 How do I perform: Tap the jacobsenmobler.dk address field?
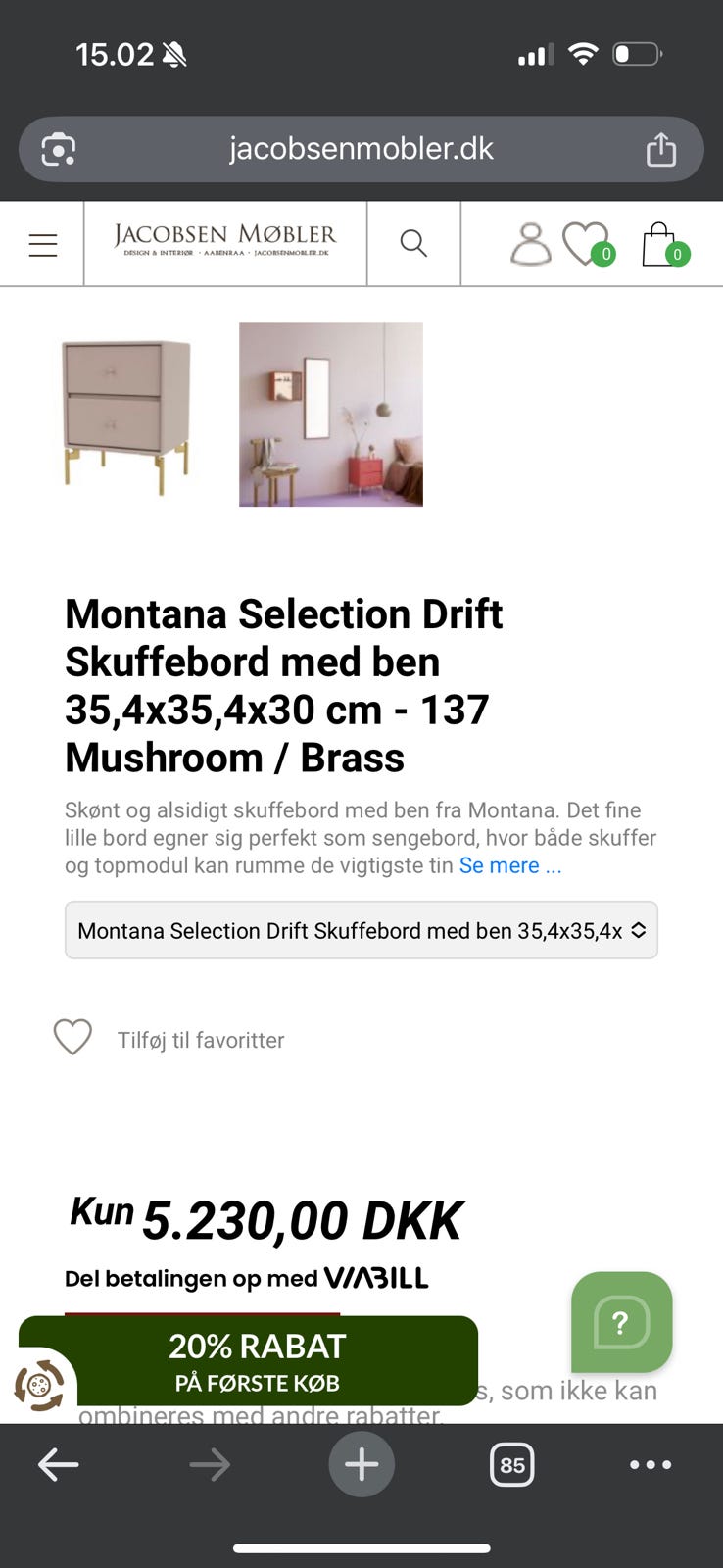tap(361, 149)
